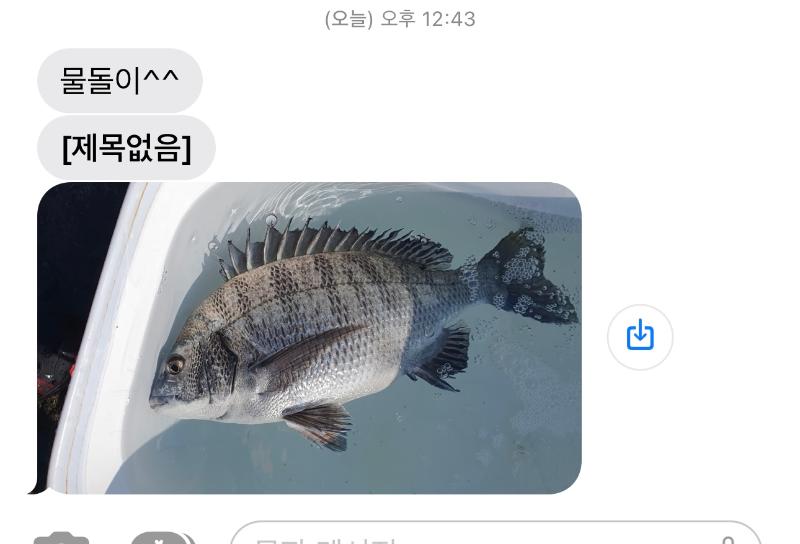Viewport: 800px width, 544px height.
Task: Open the camera from the message bar
Action: 61,538
